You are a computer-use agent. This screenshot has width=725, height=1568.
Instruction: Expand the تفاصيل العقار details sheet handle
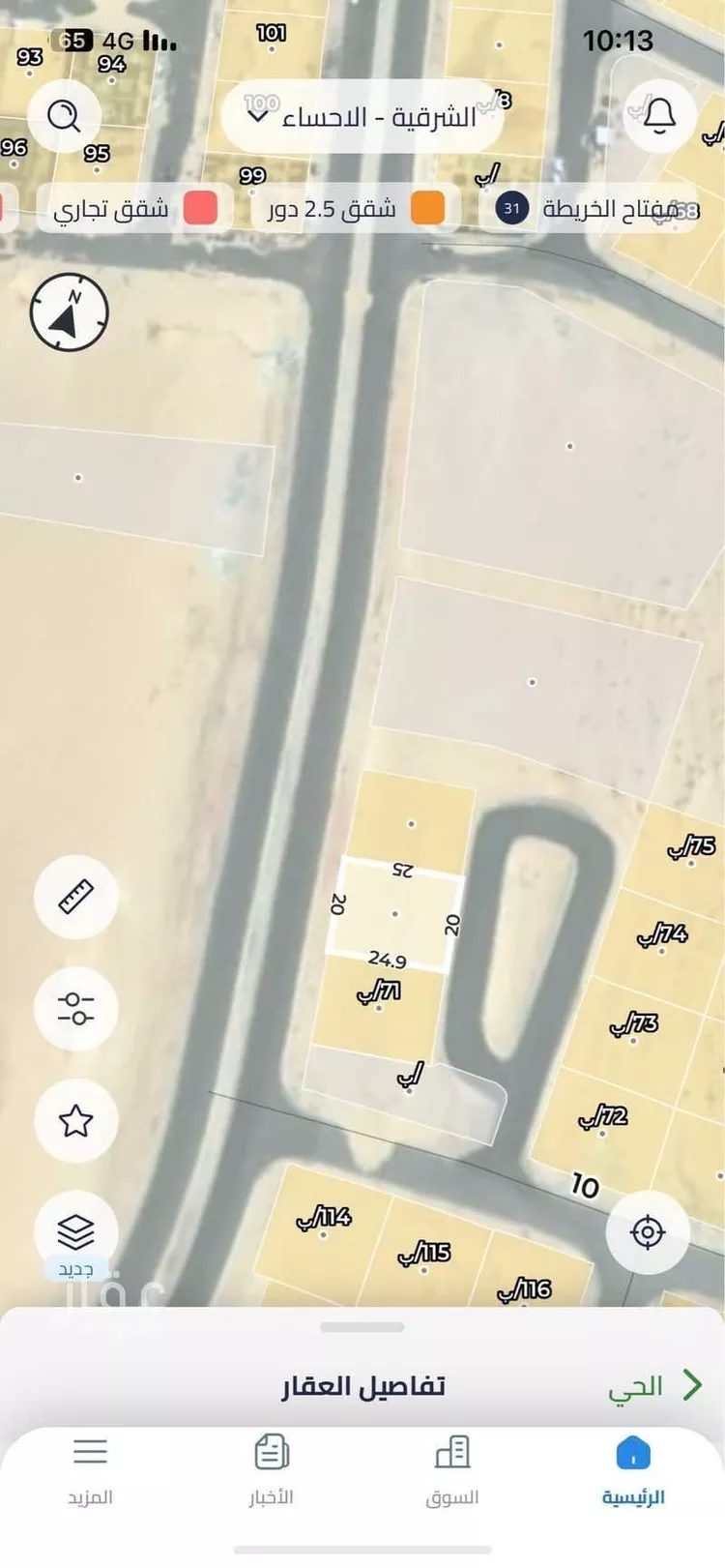pyautogui.click(x=362, y=1327)
